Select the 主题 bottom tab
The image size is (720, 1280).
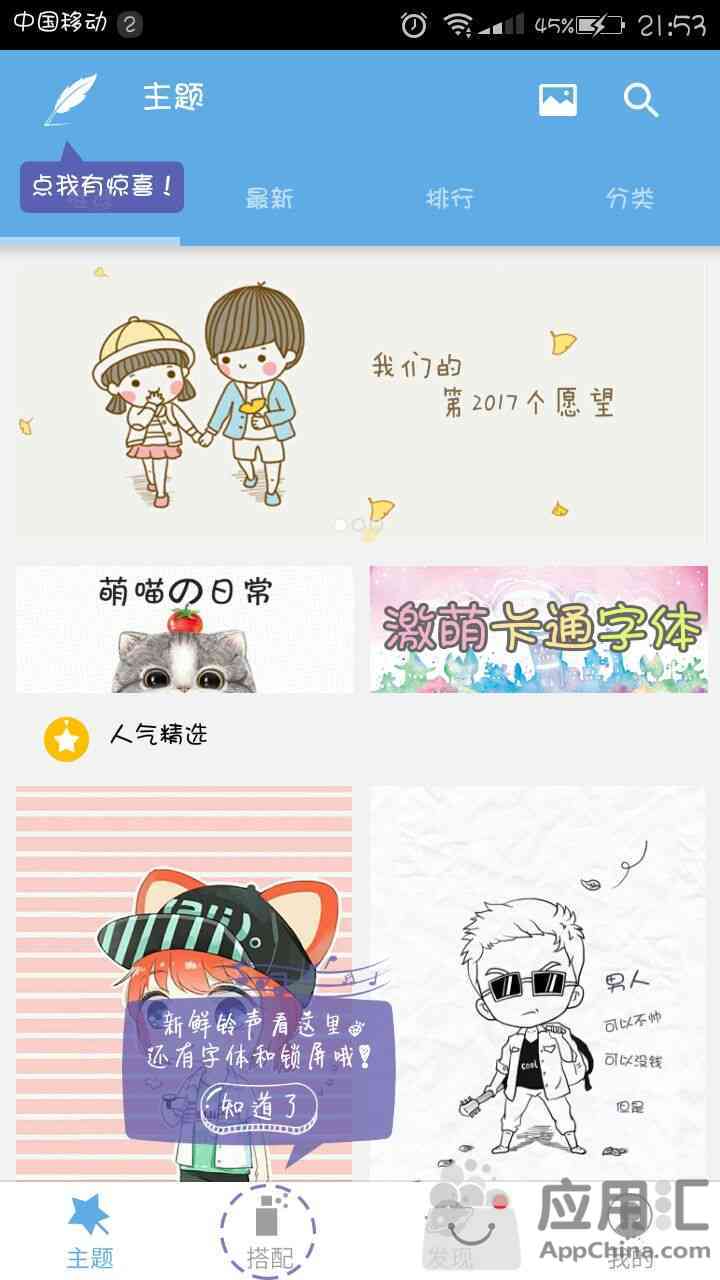90,1230
